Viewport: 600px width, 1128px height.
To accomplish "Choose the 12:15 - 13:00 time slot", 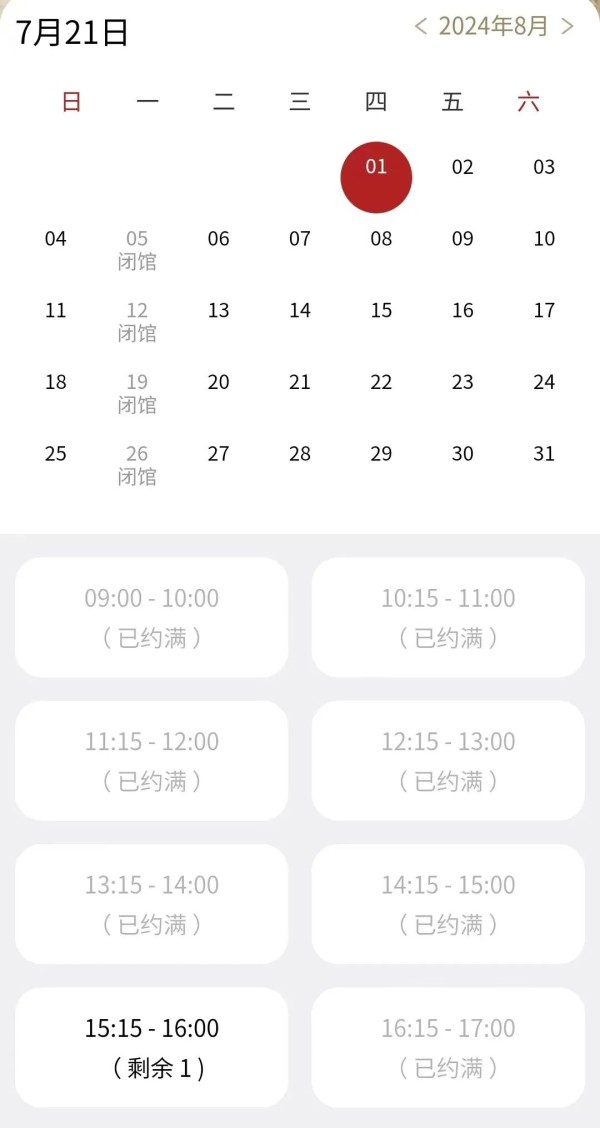I will (448, 761).
